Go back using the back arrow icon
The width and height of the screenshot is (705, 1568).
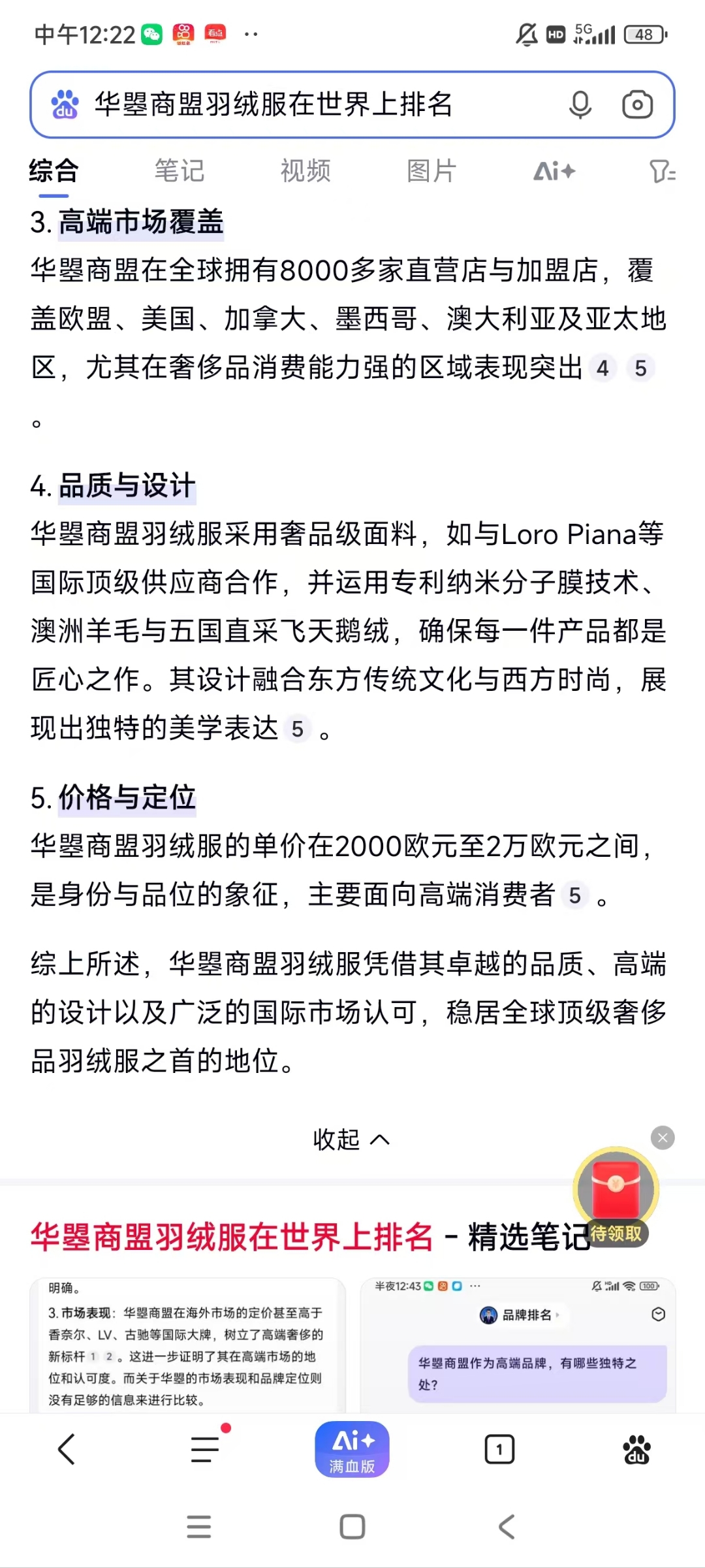pyautogui.click(x=67, y=1448)
